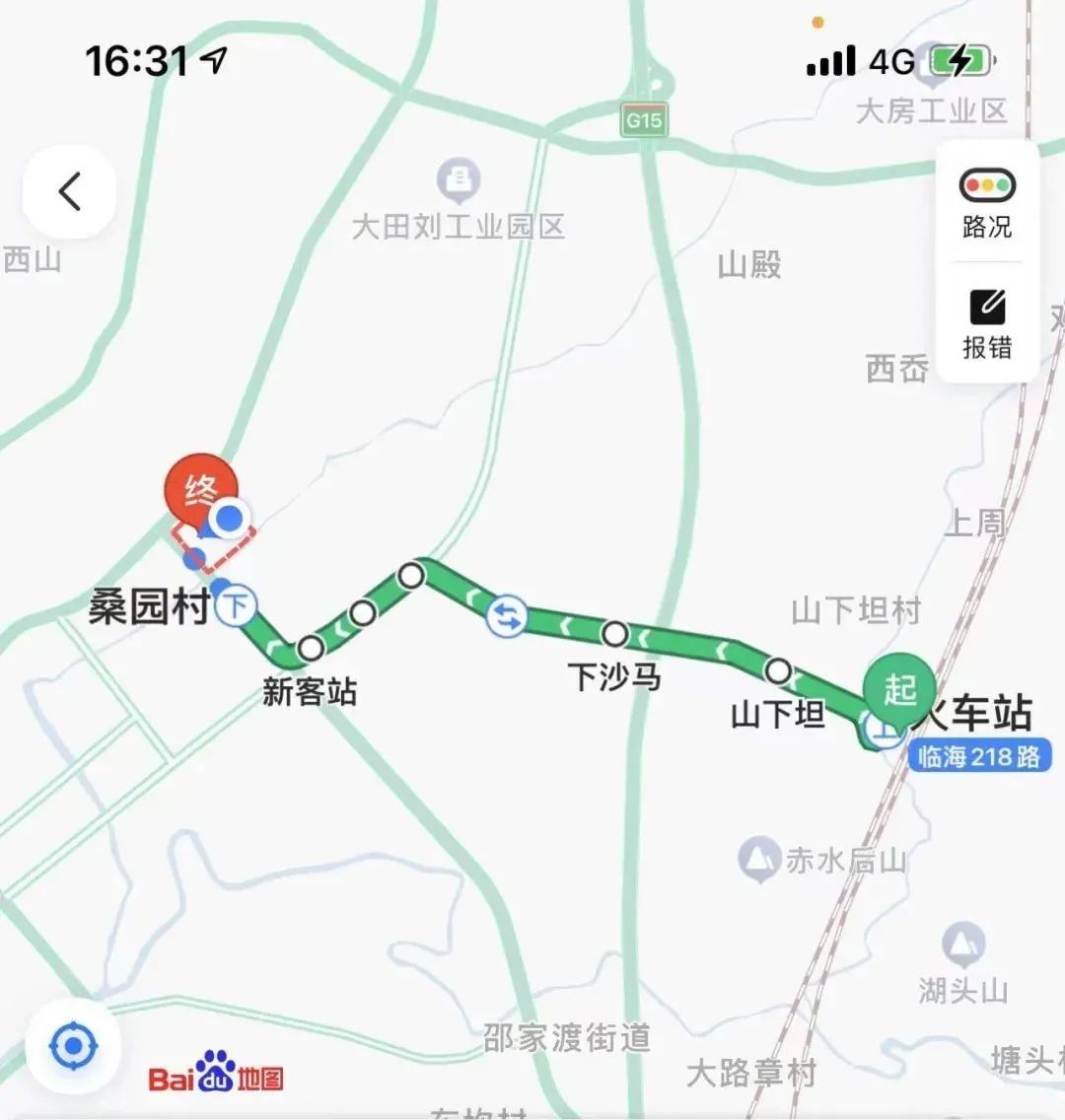Image resolution: width=1065 pixels, height=1120 pixels.
Task: Toggle the 路况 traffic layer
Action: [x=986, y=203]
